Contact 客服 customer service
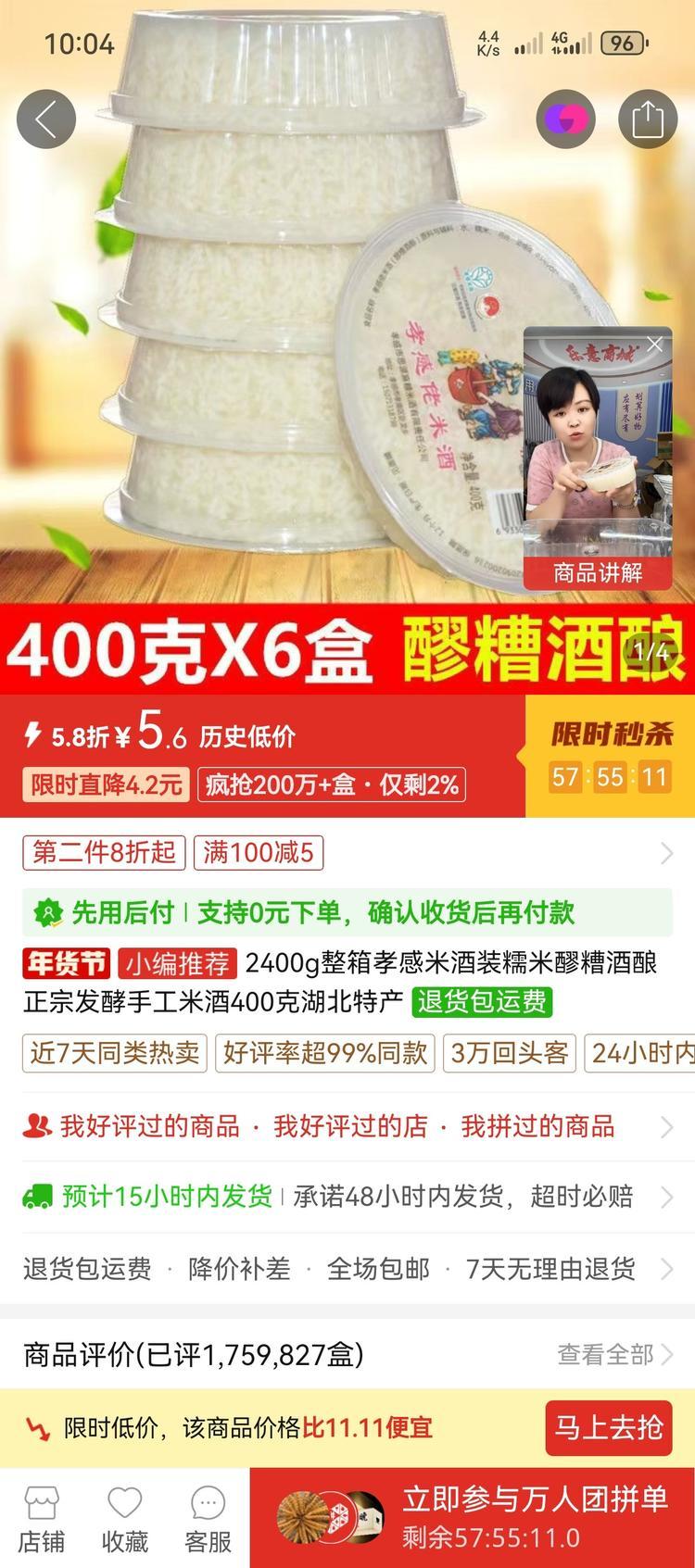Screen dimensions: 695x1568 click(208, 1519)
